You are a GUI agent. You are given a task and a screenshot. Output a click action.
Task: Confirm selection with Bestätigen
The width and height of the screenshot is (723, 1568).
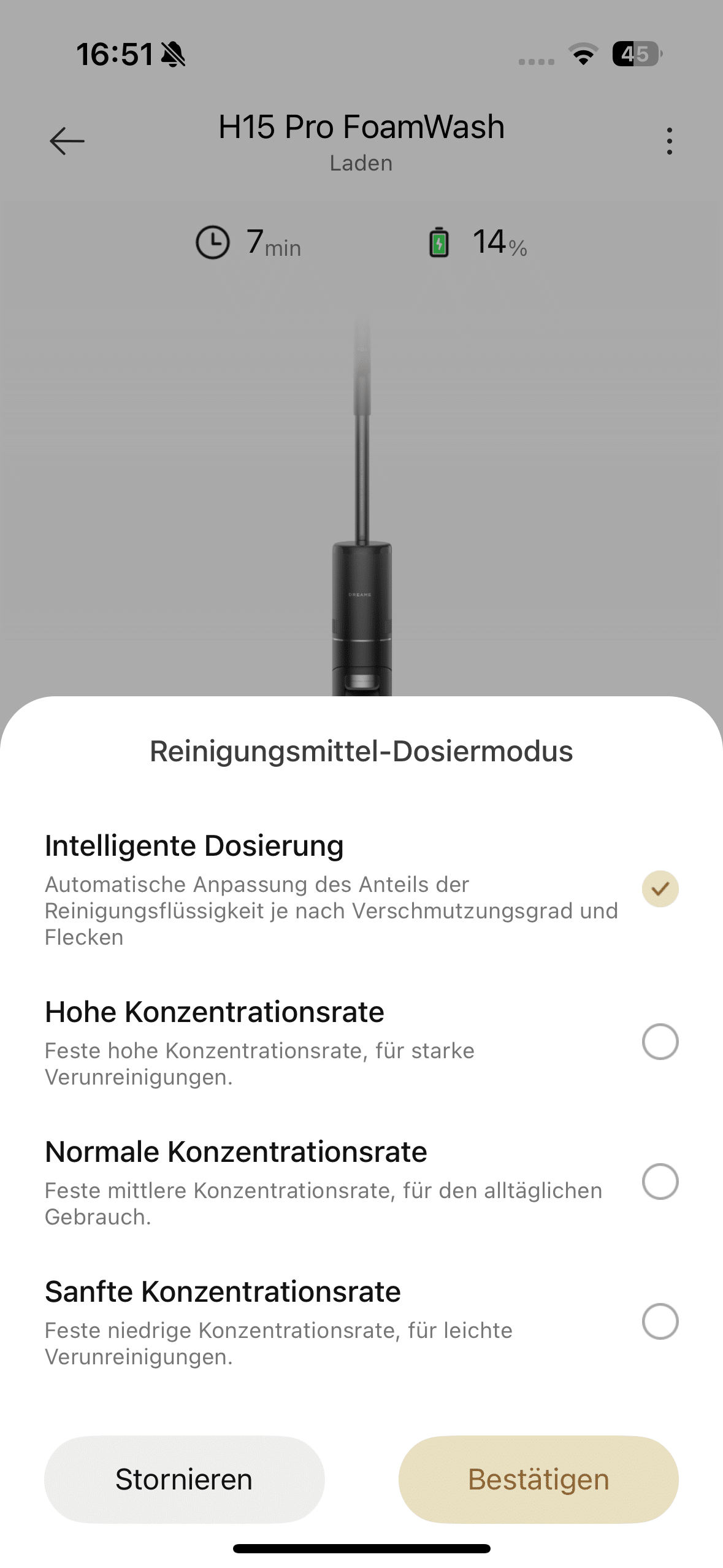click(x=538, y=1479)
